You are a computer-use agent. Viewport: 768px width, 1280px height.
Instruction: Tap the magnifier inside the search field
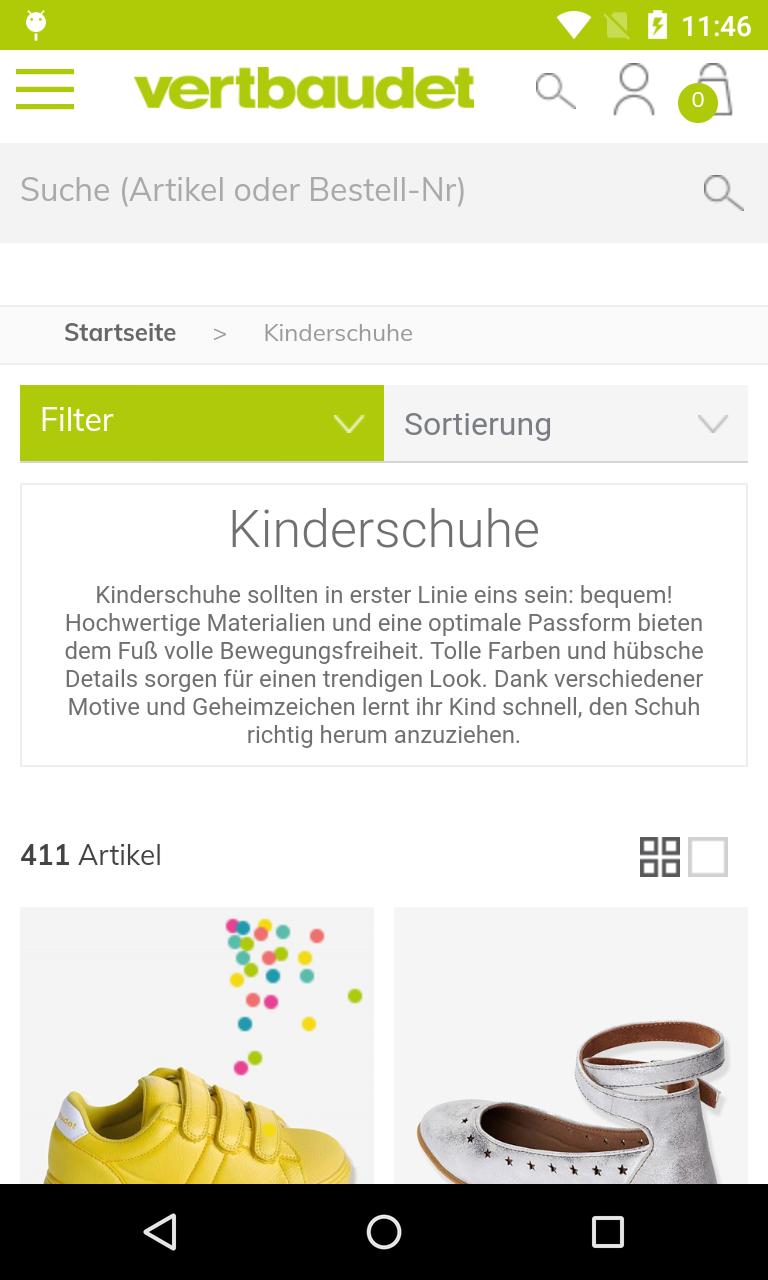(723, 192)
